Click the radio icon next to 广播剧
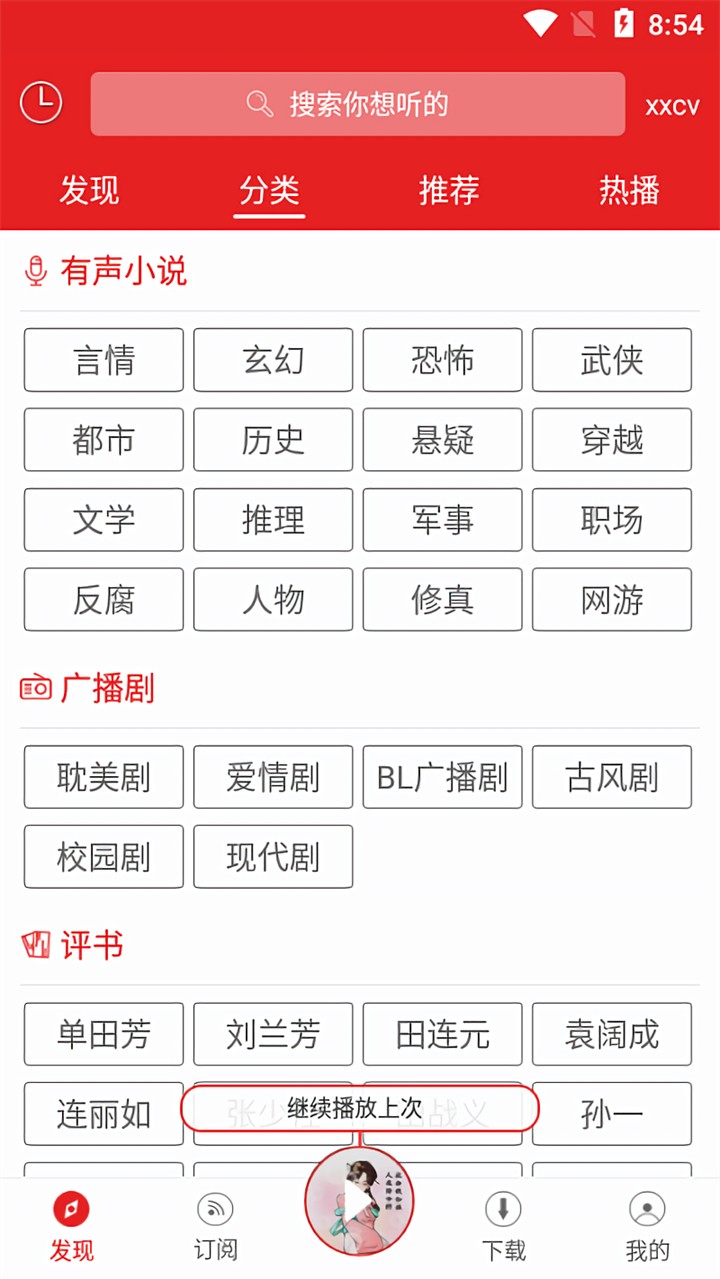Screen dimensions: 720x1279 pyautogui.click(x=35, y=687)
